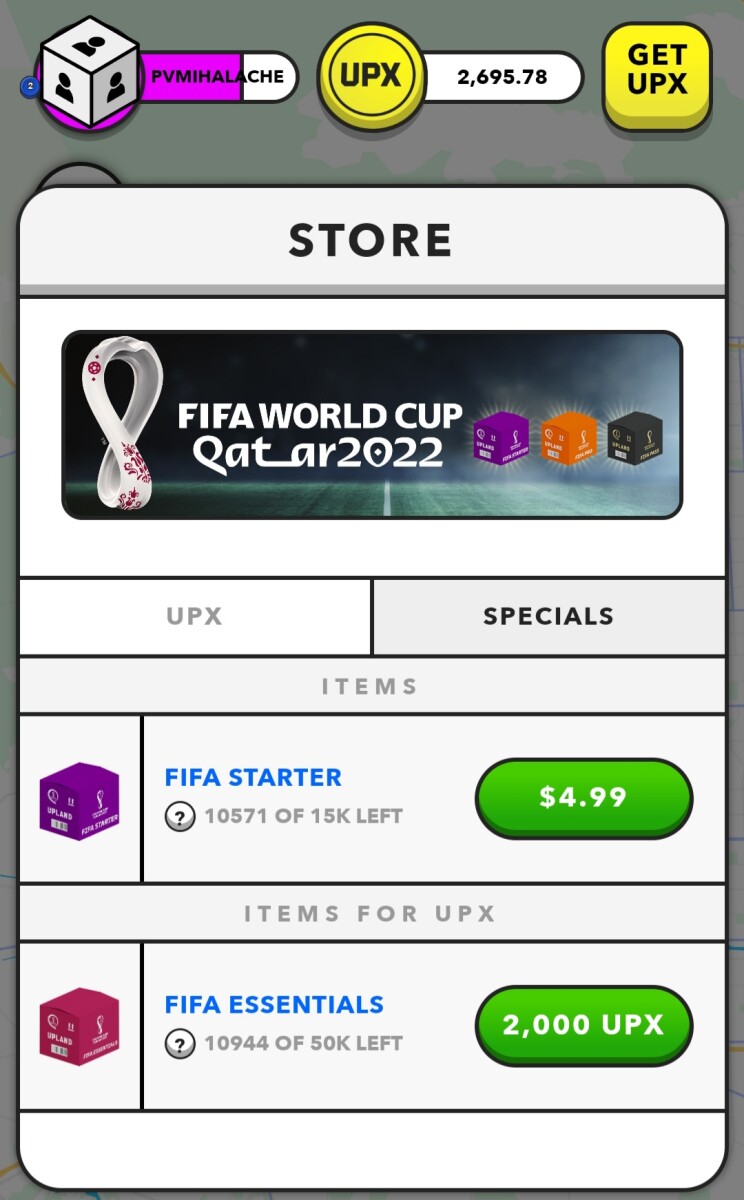Tap the UPX balance coin

pyautogui.click(x=371, y=77)
